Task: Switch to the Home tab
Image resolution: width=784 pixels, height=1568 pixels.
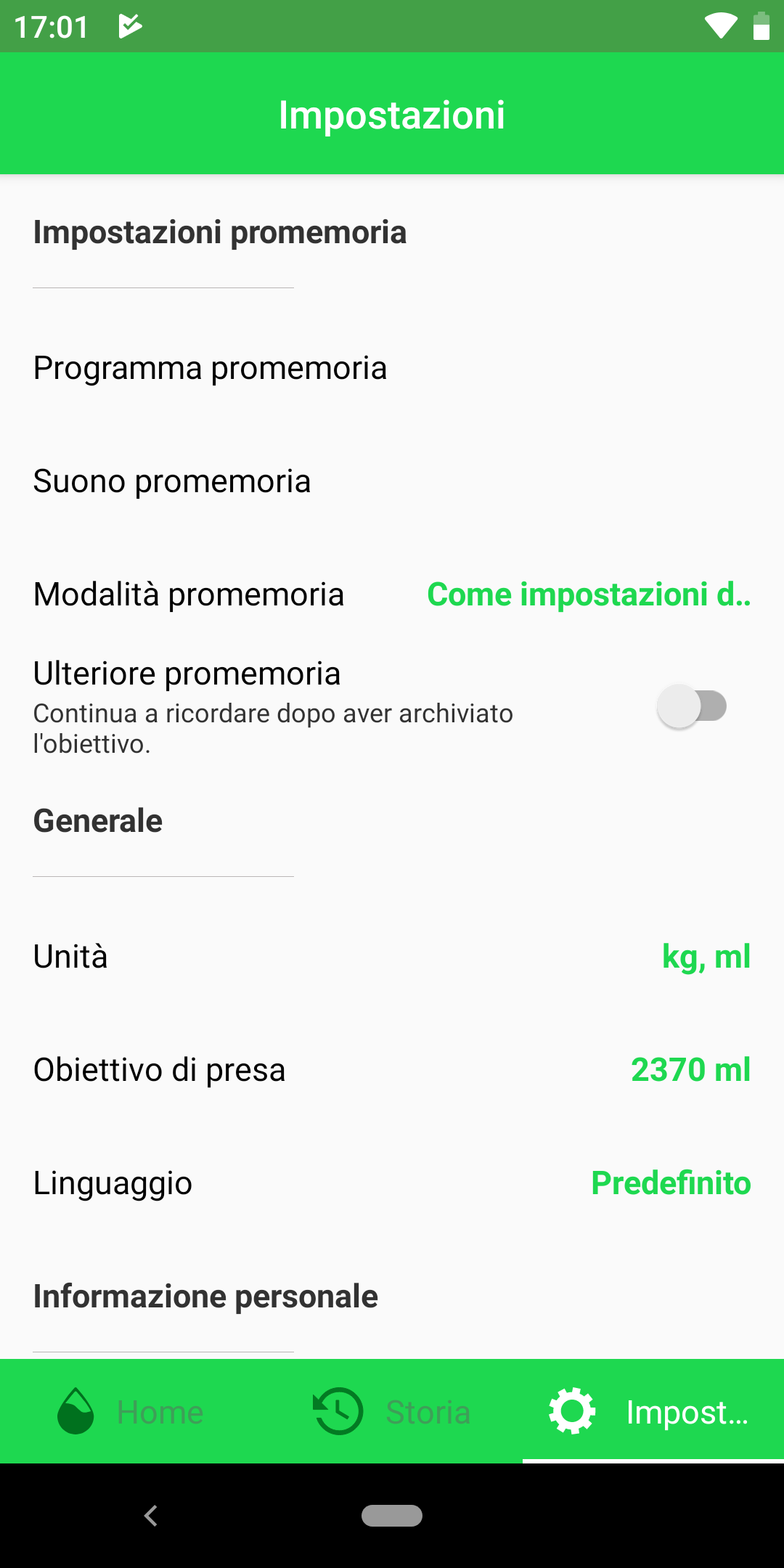Action: (x=131, y=1411)
